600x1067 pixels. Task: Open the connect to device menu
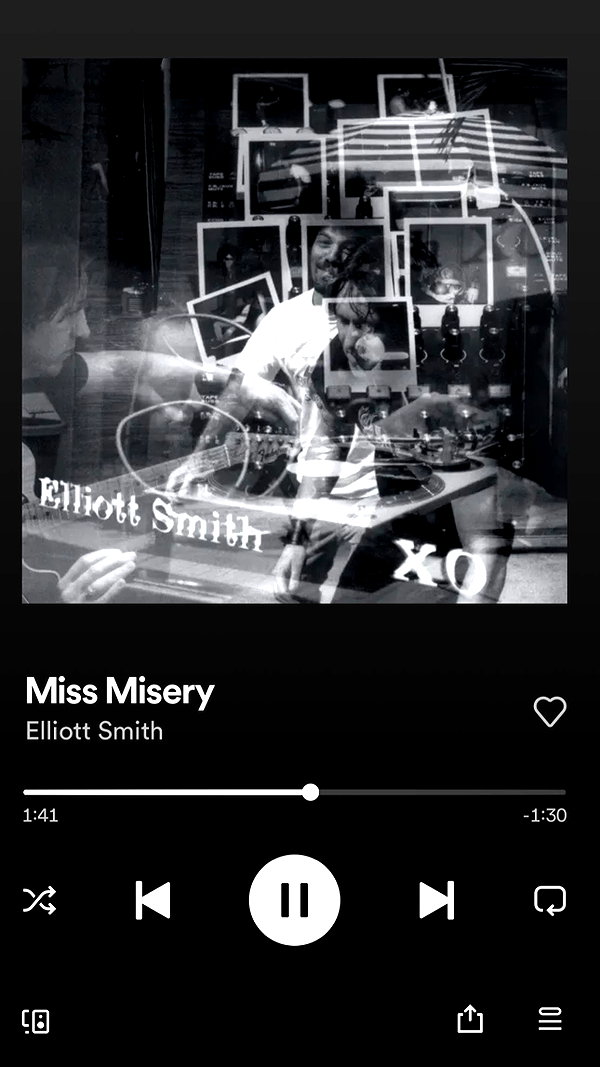(36, 1021)
